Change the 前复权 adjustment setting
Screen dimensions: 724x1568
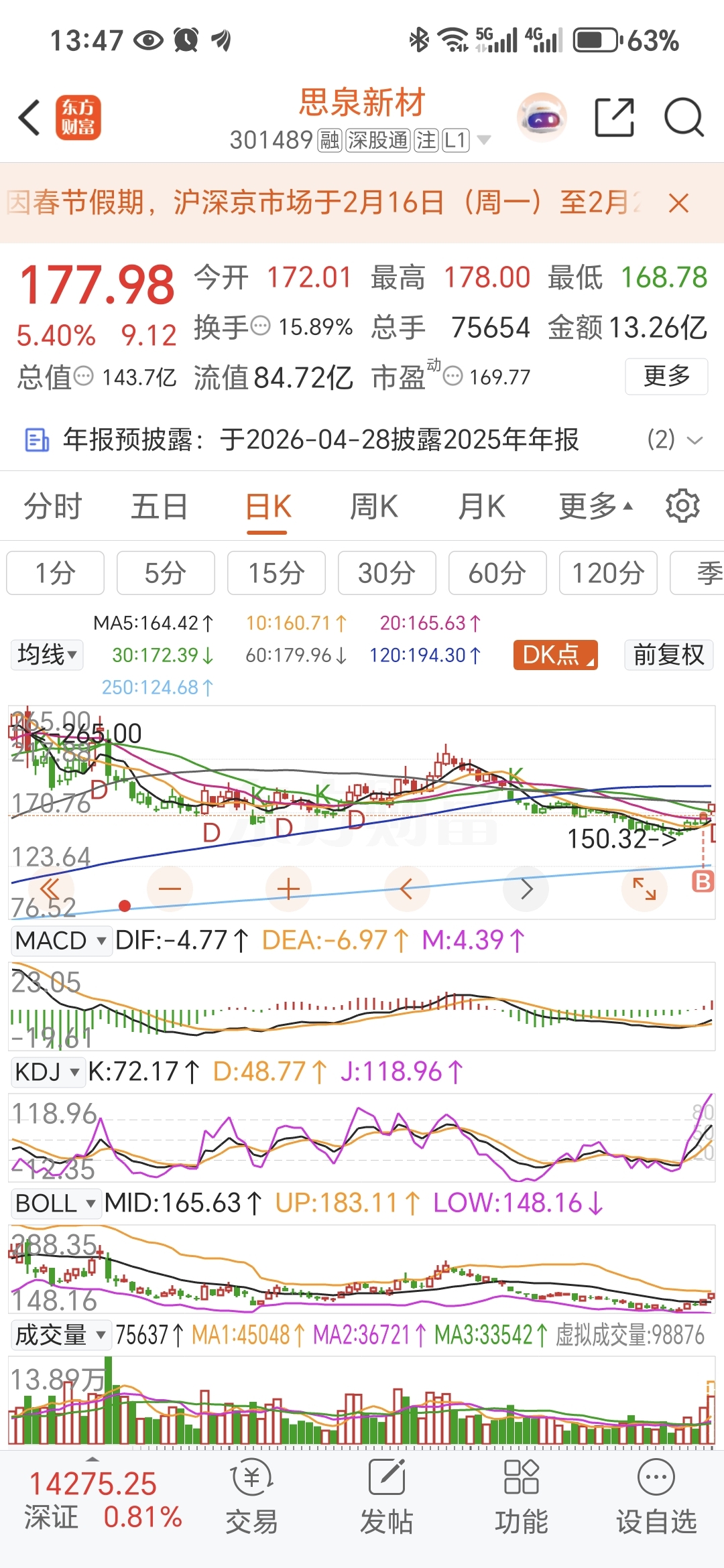[668, 655]
